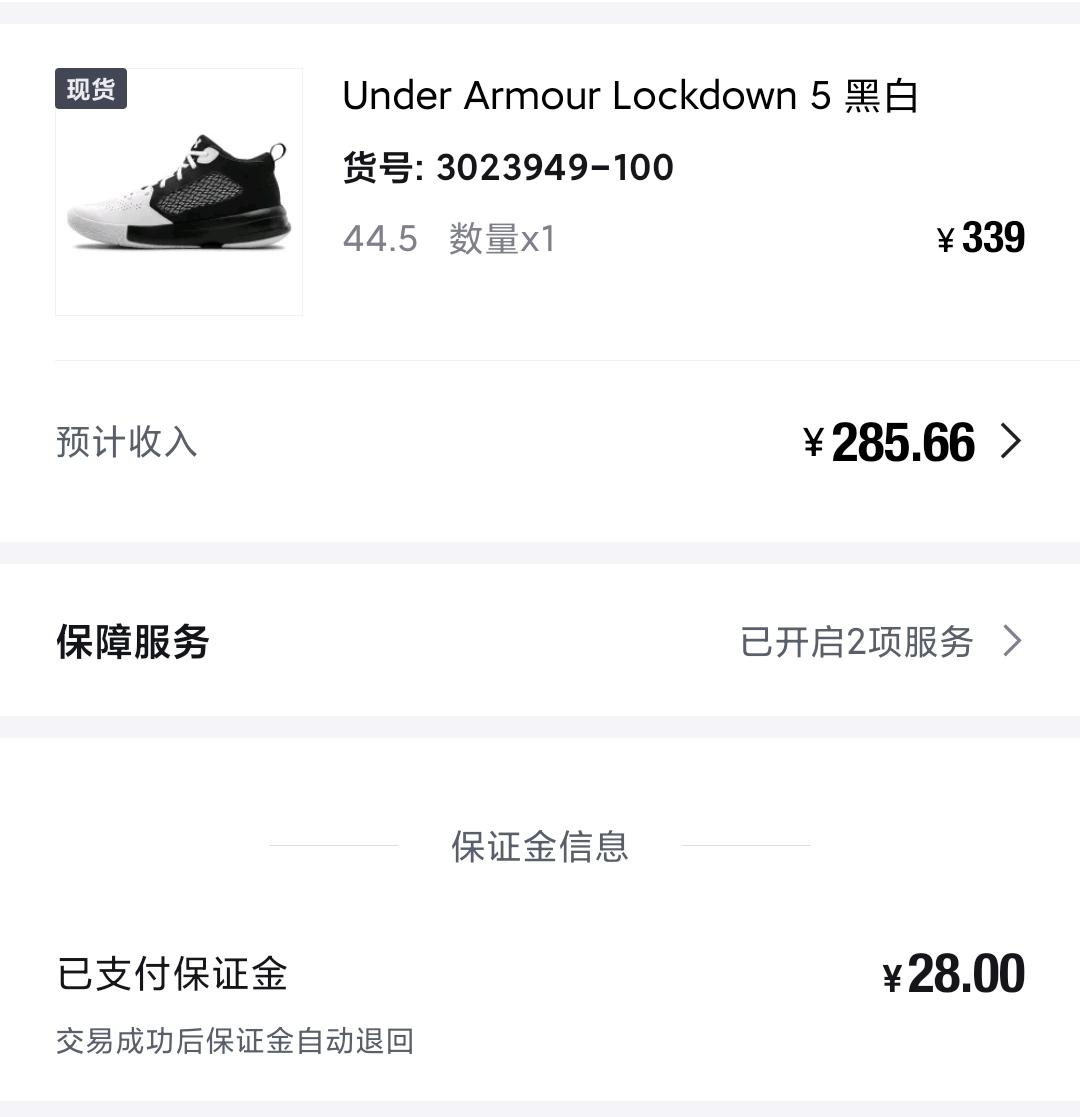Select the top navigation bar area
The image size is (1080, 1117).
pos(540,14)
